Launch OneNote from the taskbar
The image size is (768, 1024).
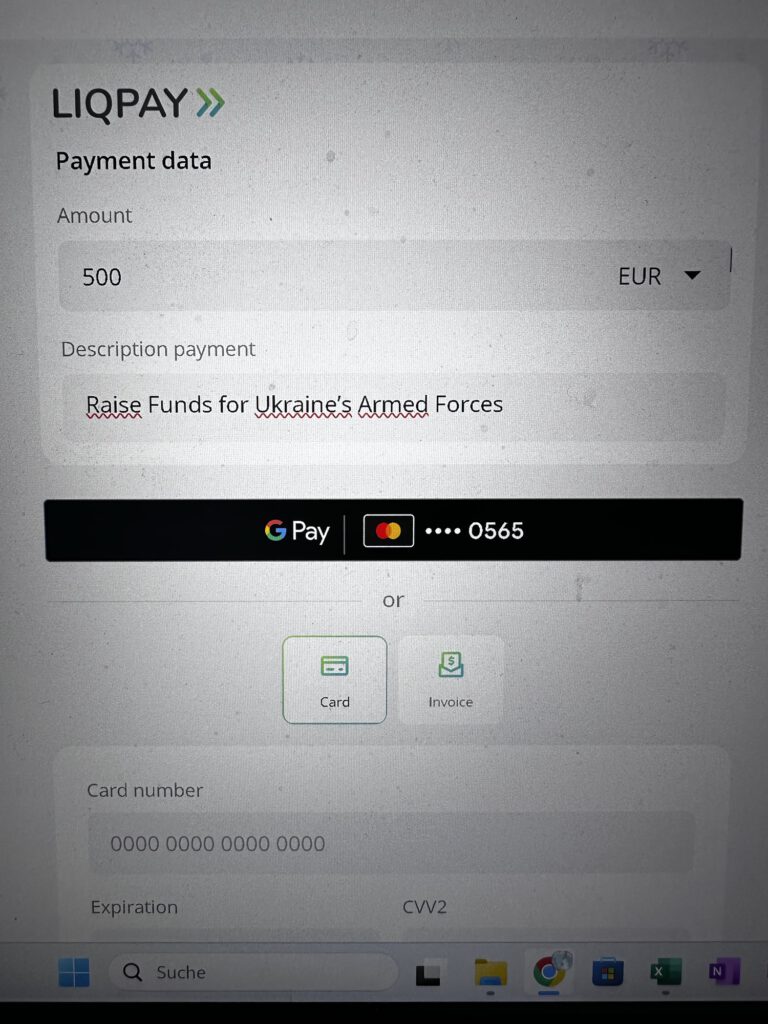(723, 971)
